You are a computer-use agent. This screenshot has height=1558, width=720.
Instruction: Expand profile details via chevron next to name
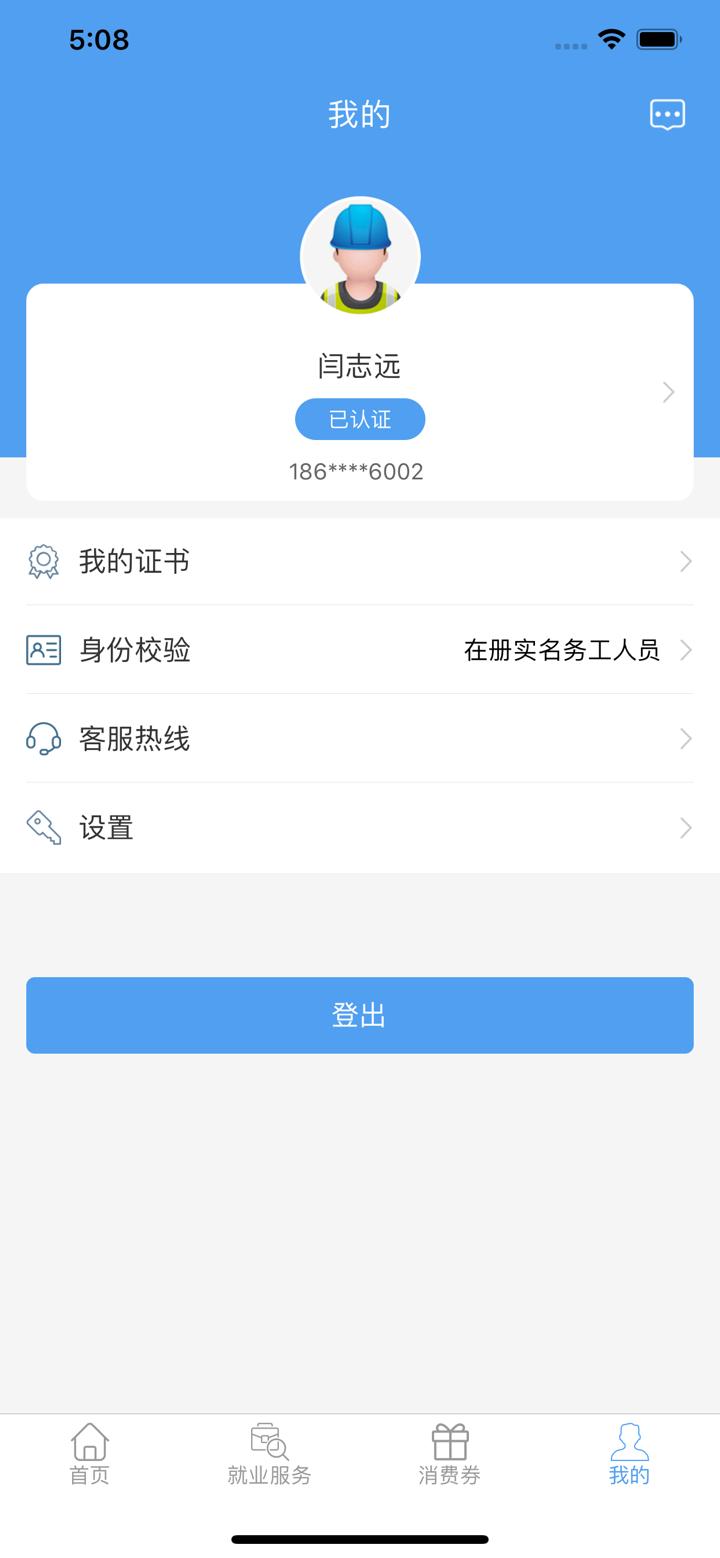[668, 392]
